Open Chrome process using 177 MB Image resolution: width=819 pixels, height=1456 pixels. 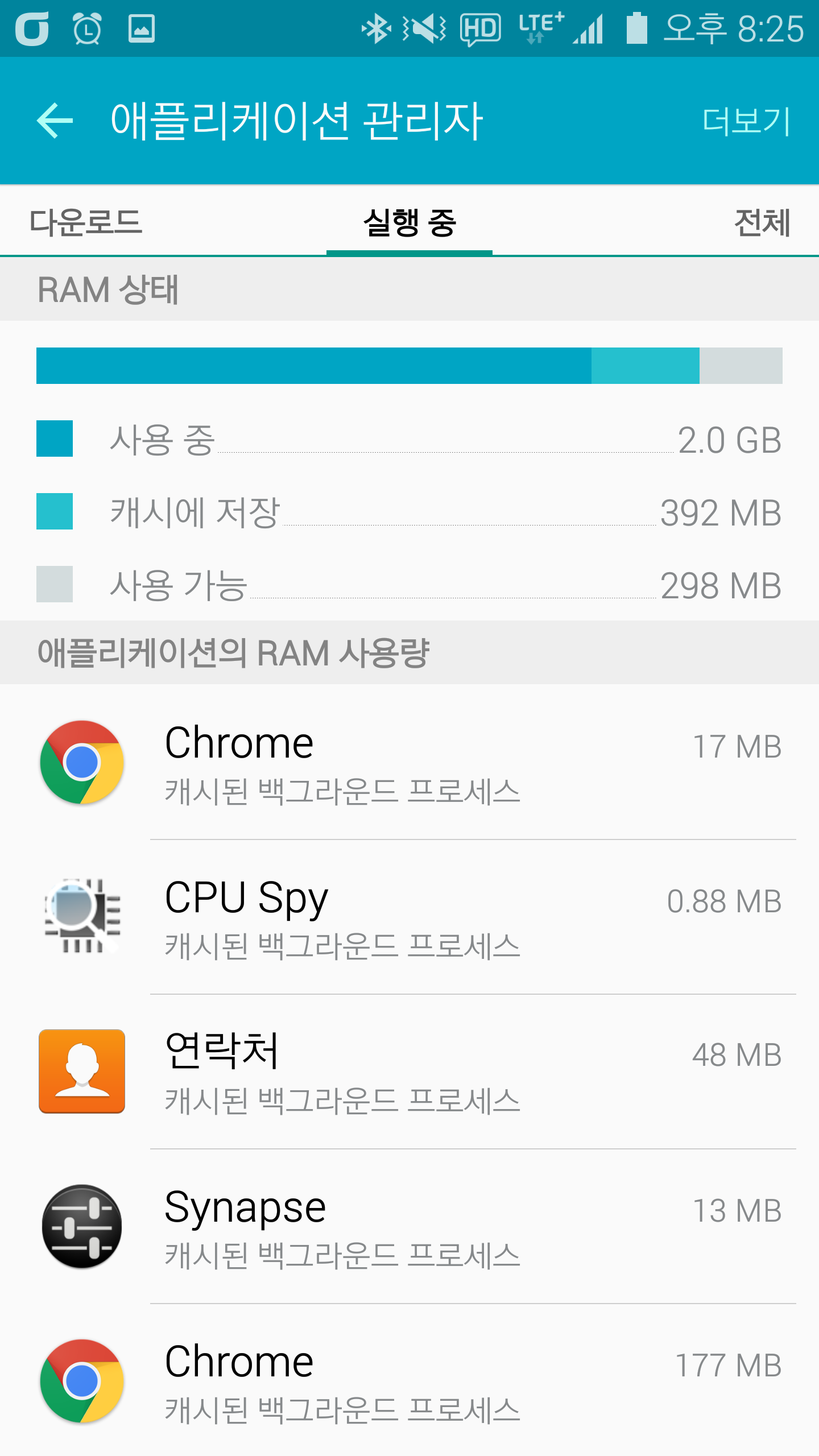(409, 1381)
